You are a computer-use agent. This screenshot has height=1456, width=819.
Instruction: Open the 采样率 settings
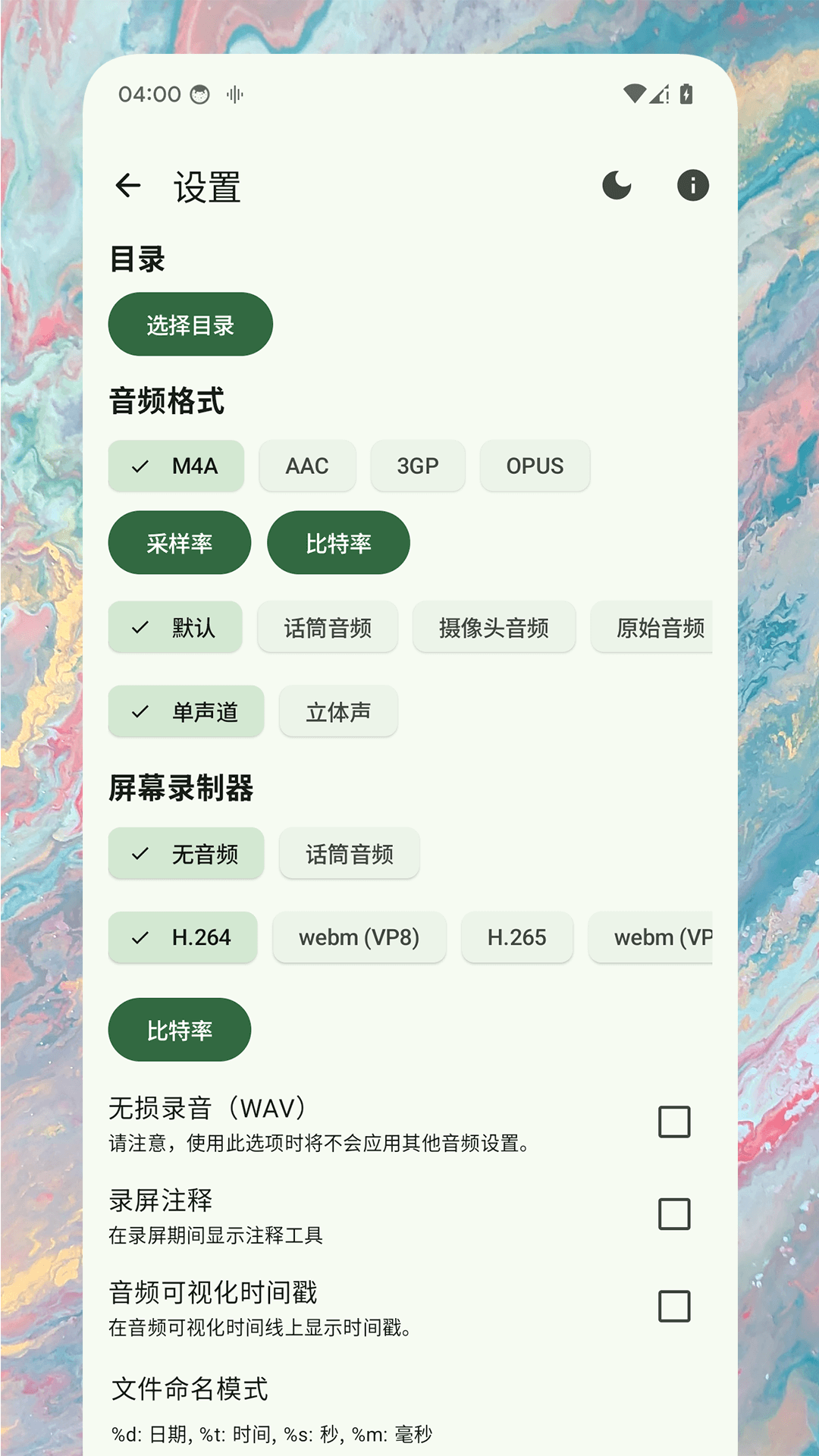180,542
